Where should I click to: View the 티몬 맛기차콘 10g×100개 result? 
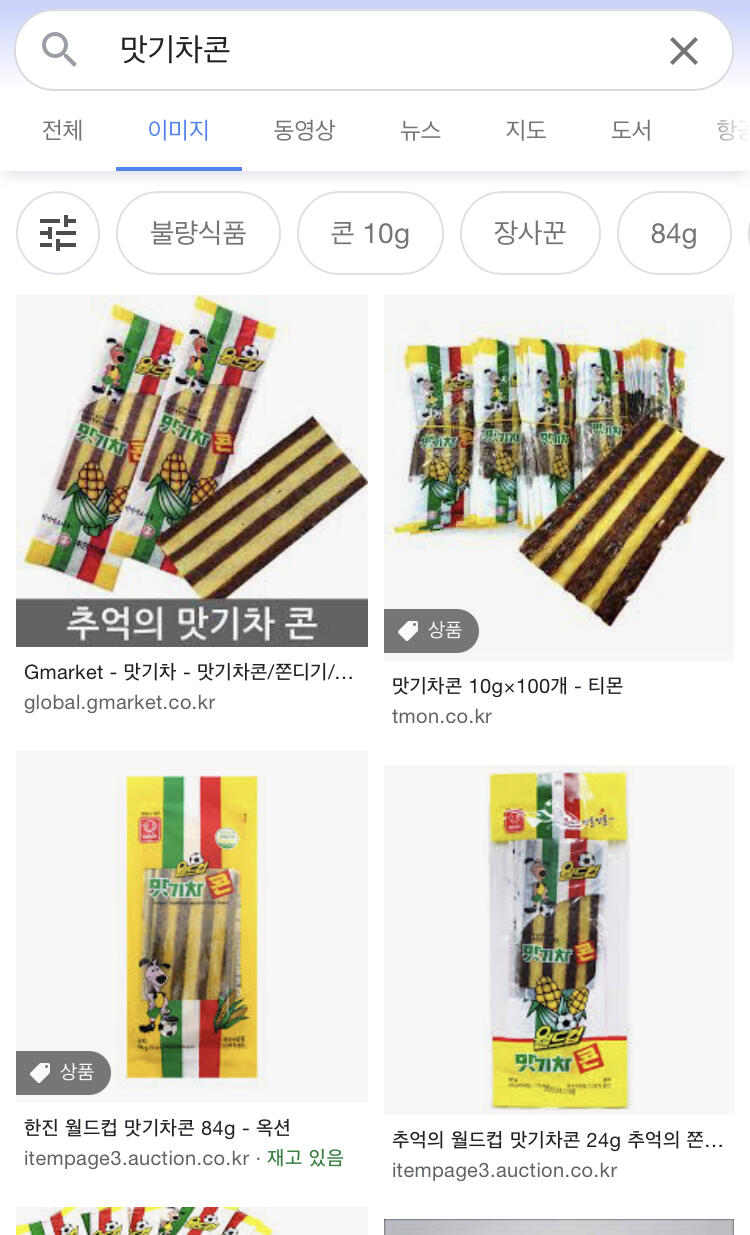559,477
